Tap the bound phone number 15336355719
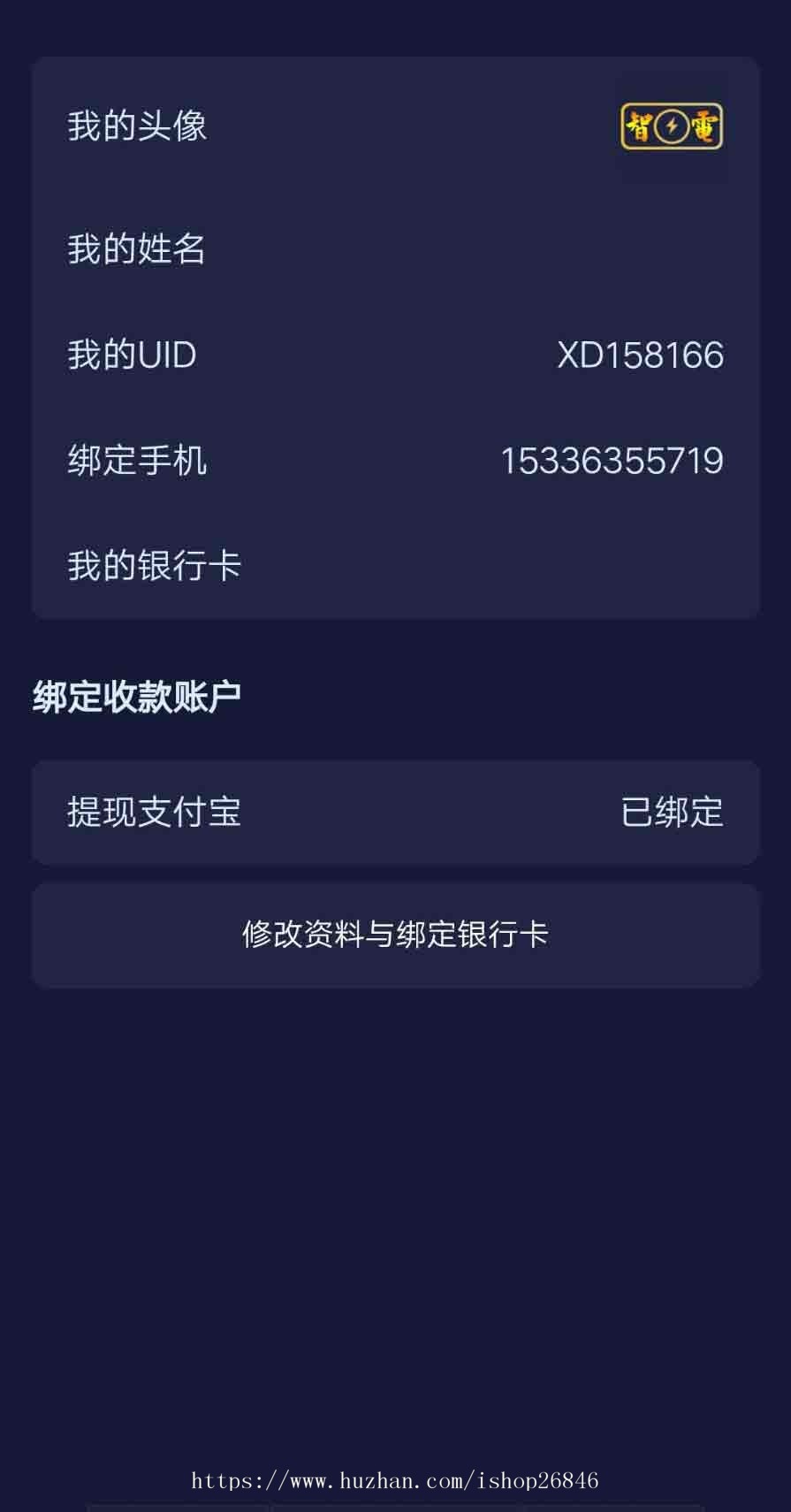Image resolution: width=791 pixels, height=1512 pixels. point(613,461)
